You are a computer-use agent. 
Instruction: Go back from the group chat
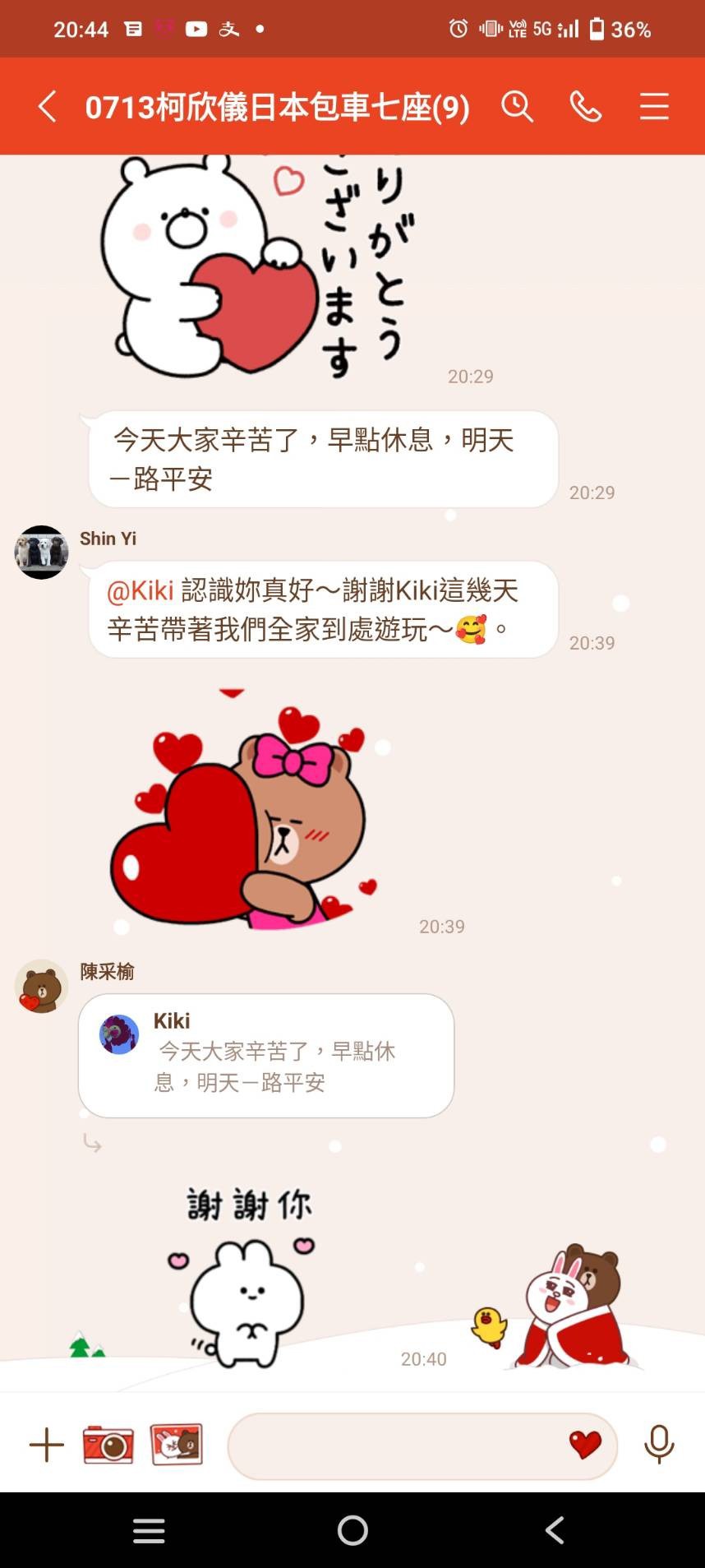47,107
